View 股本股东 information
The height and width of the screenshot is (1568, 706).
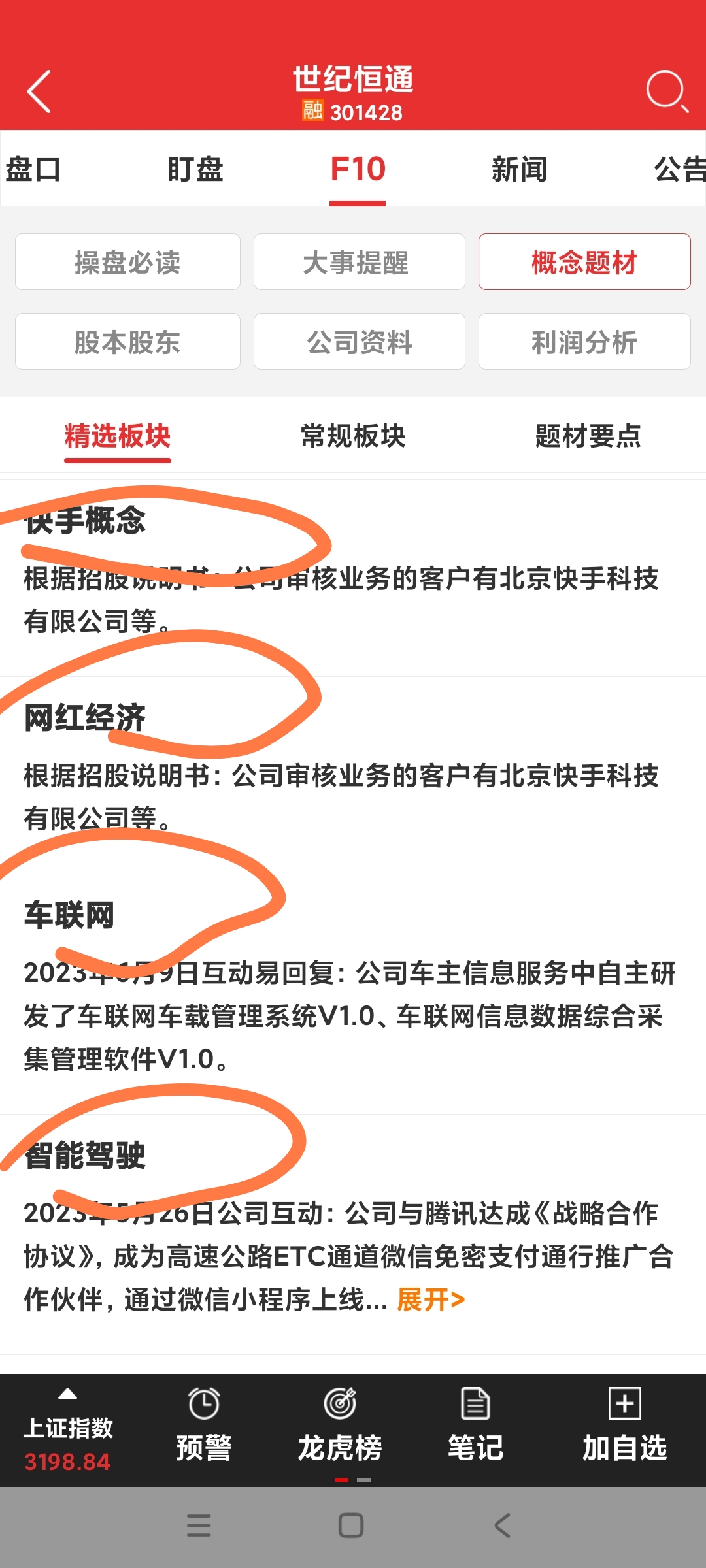click(127, 342)
